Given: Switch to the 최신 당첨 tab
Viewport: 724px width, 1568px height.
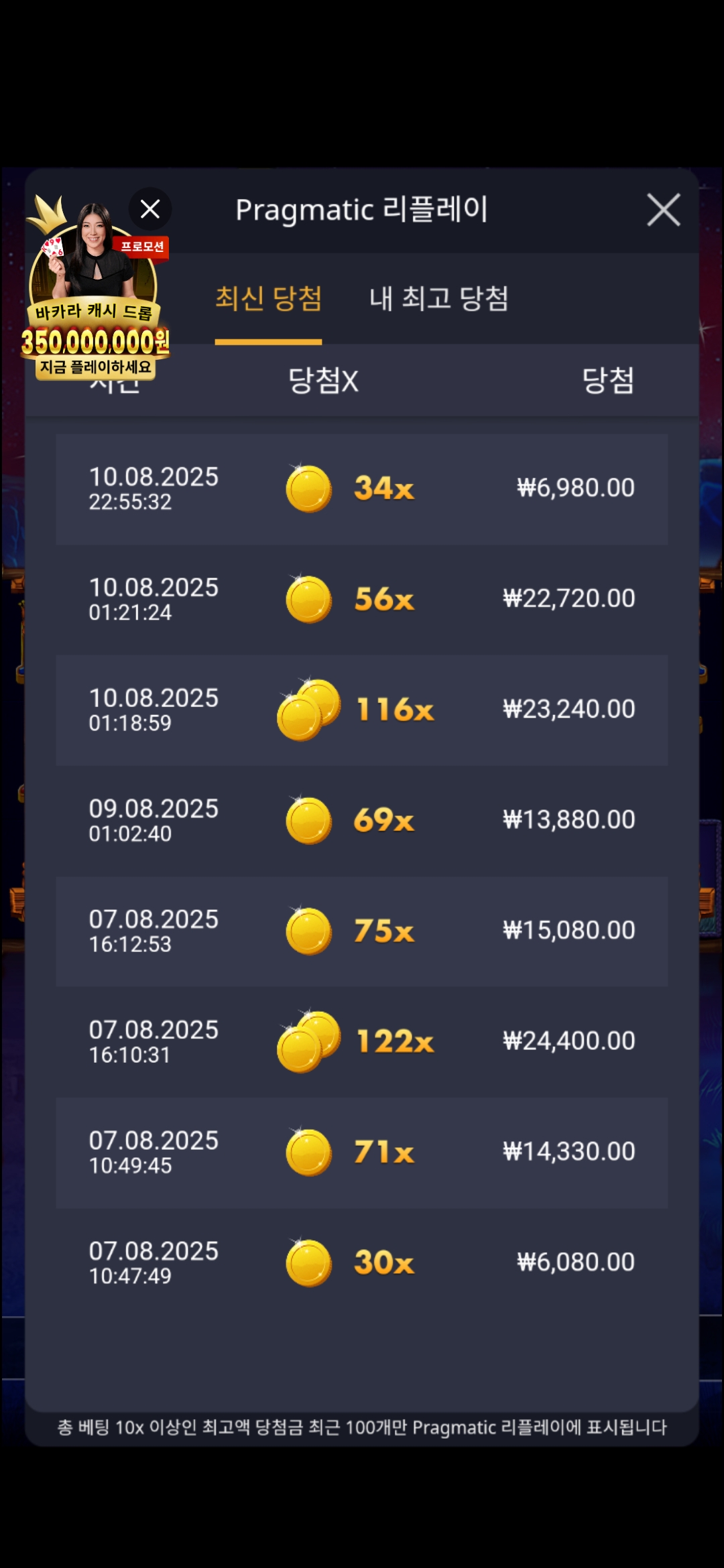Looking at the screenshot, I should [268, 299].
